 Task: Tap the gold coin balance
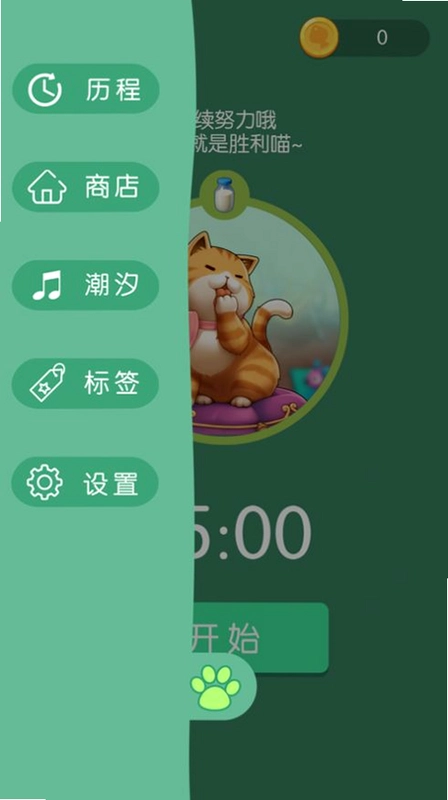pyautogui.click(x=364, y=38)
